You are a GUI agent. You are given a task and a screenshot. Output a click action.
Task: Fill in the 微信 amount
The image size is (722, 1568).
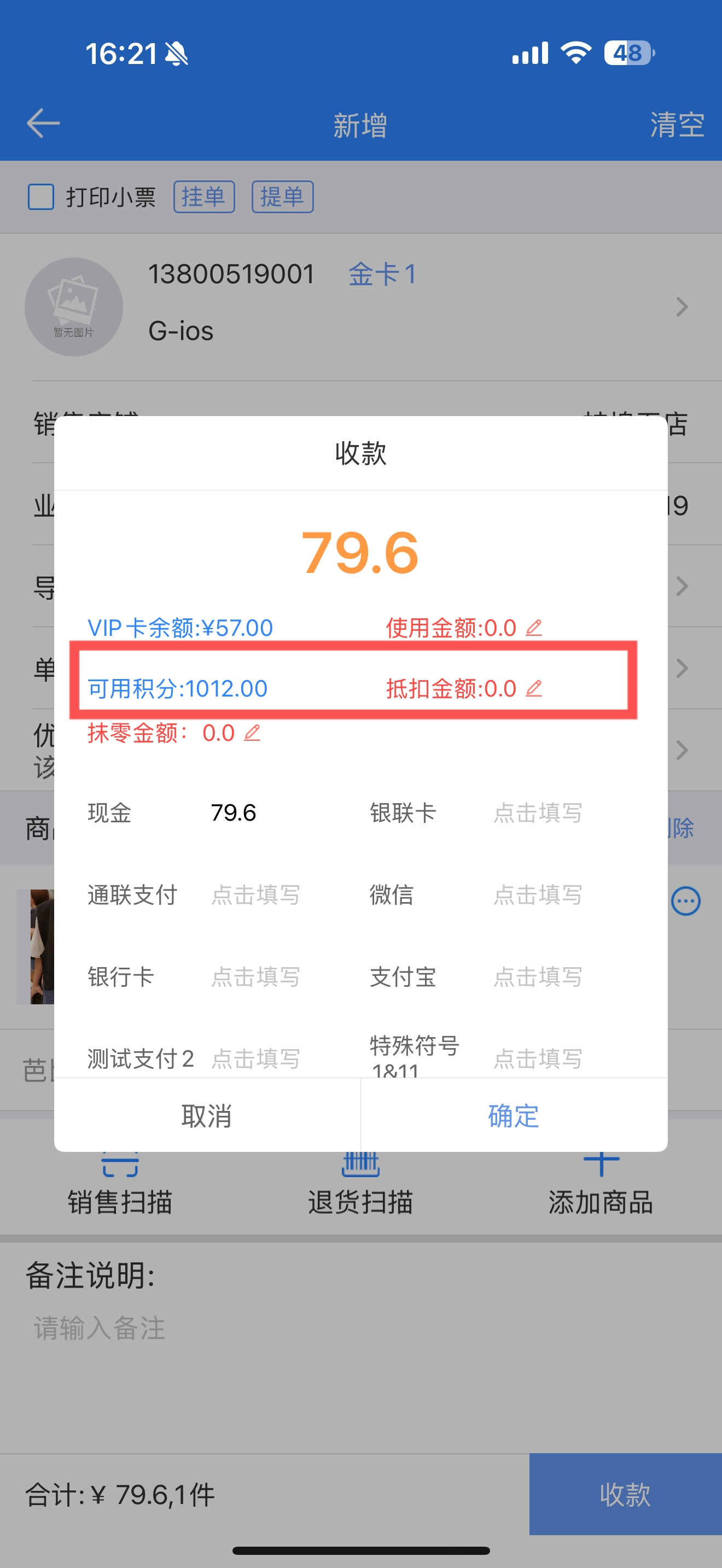[538, 895]
